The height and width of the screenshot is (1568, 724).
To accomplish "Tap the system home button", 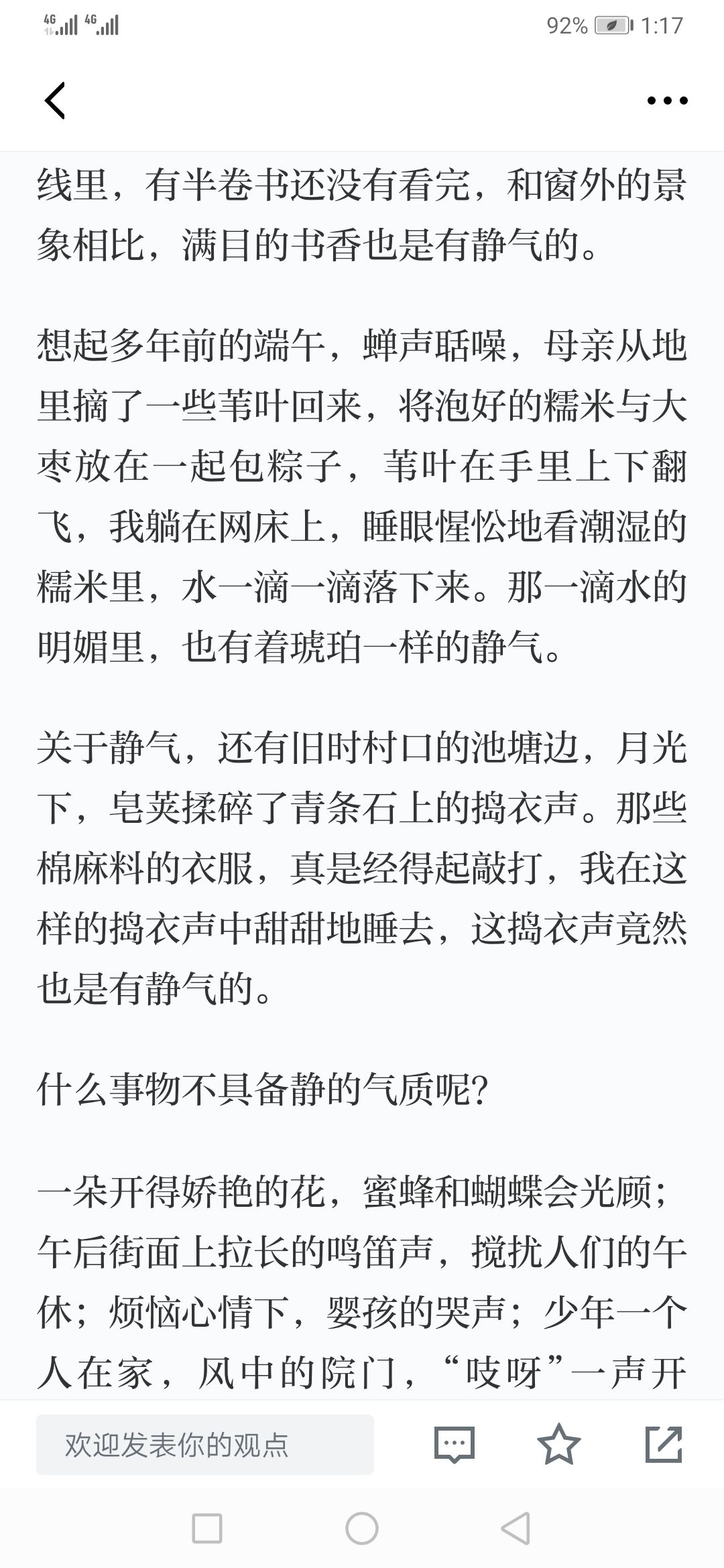I will [362, 1528].
